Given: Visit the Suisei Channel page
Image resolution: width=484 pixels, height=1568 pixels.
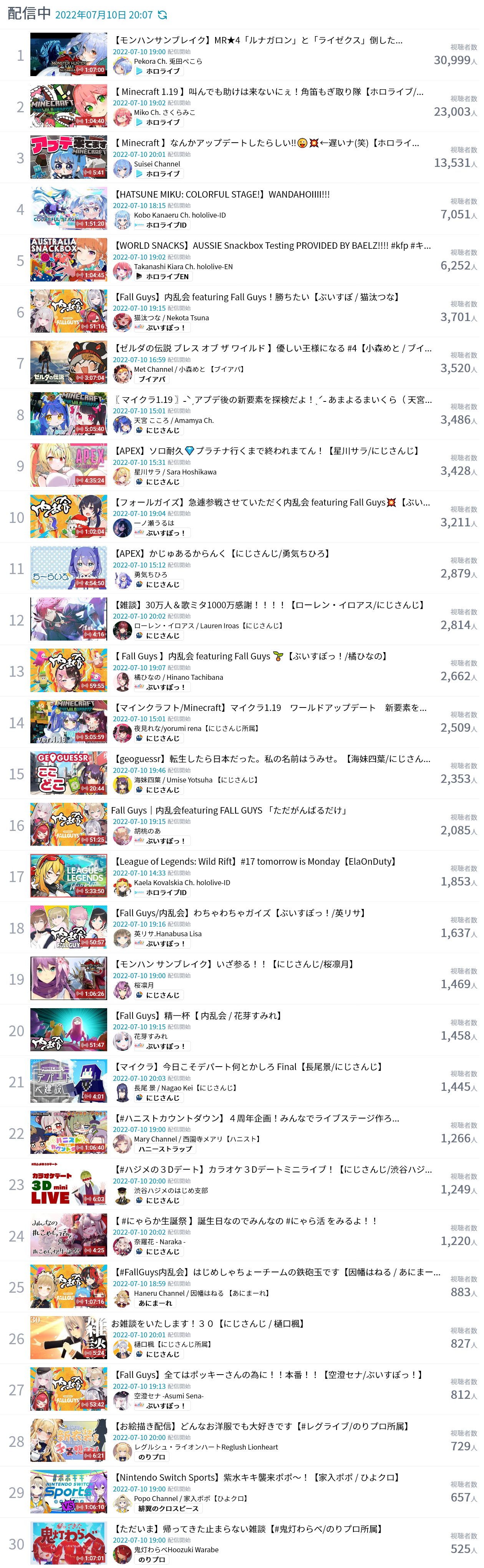Looking at the screenshot, I should coord(157,164).
